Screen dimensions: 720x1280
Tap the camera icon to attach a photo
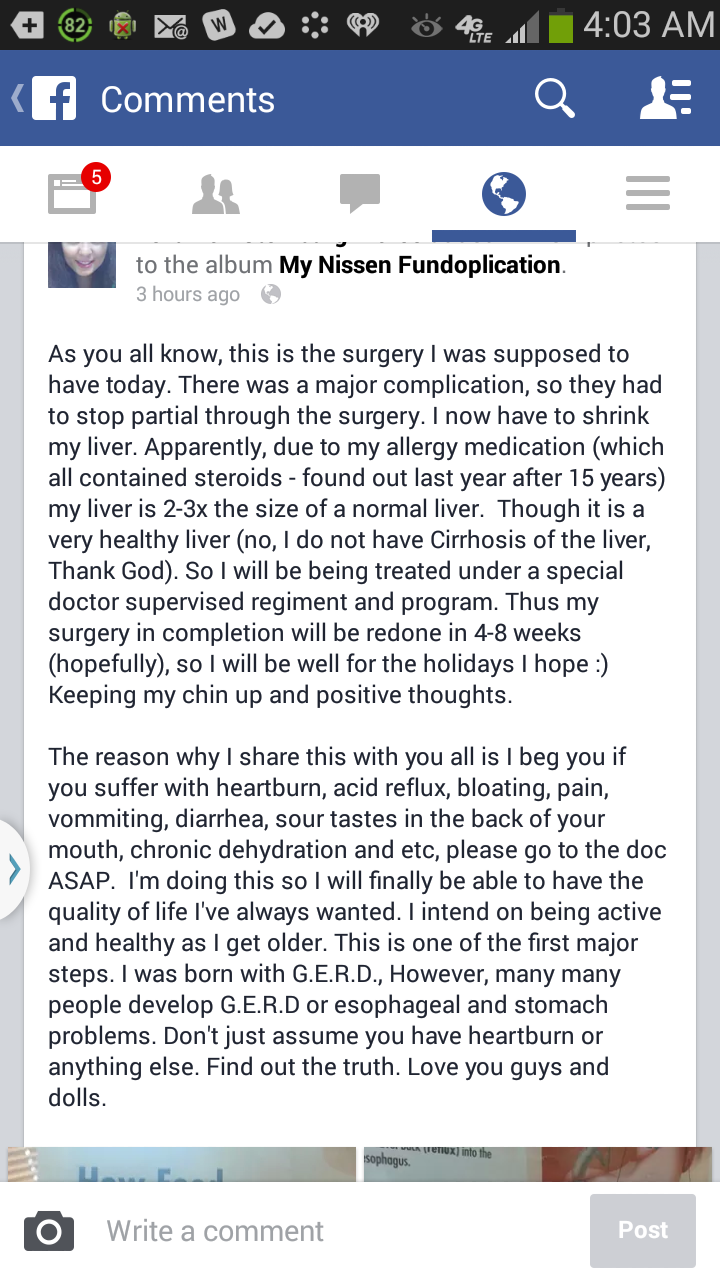pos(49,1230)
